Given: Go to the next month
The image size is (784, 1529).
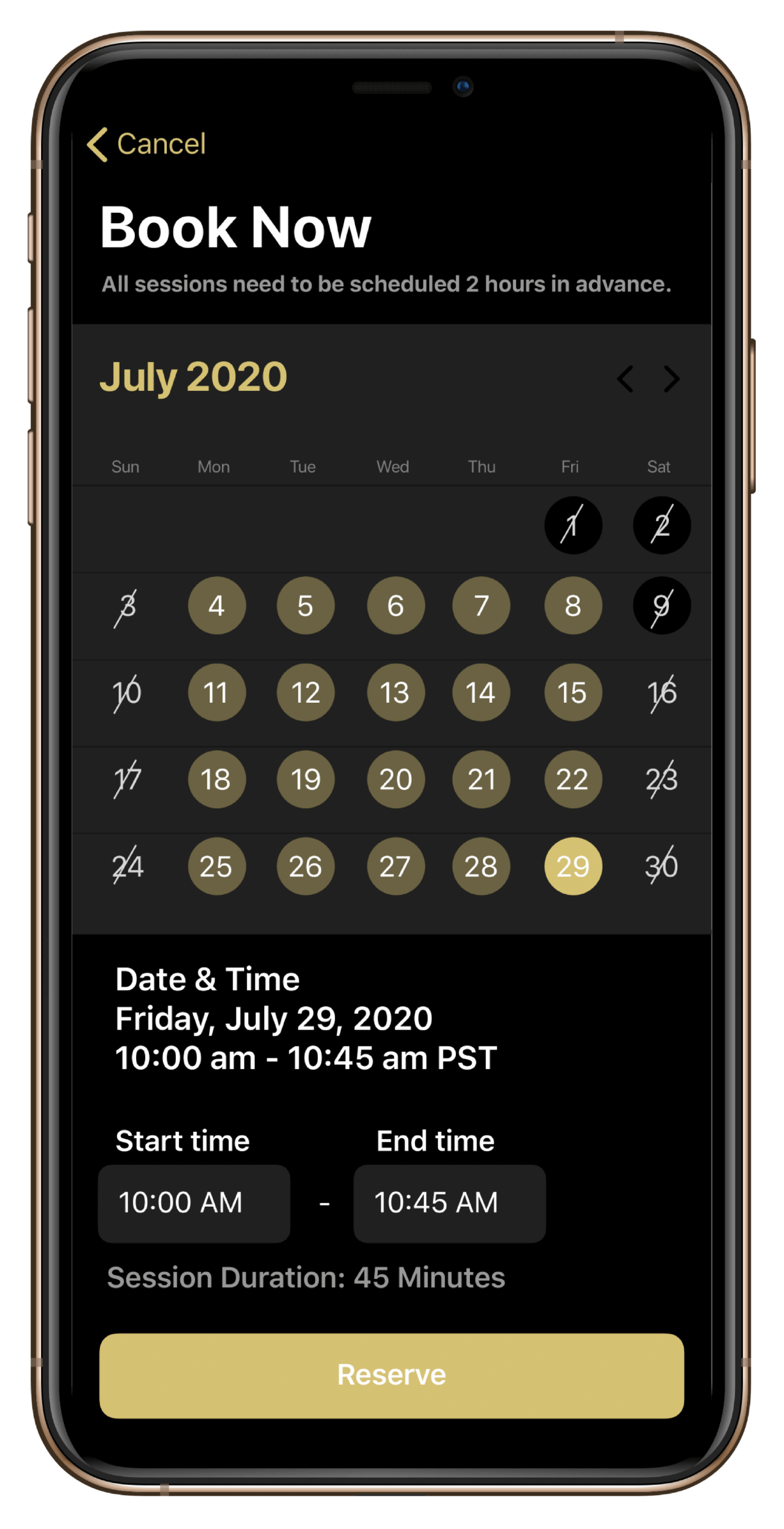Looking at the screenshot, I should pyautogui.click(x=671, y=379).
